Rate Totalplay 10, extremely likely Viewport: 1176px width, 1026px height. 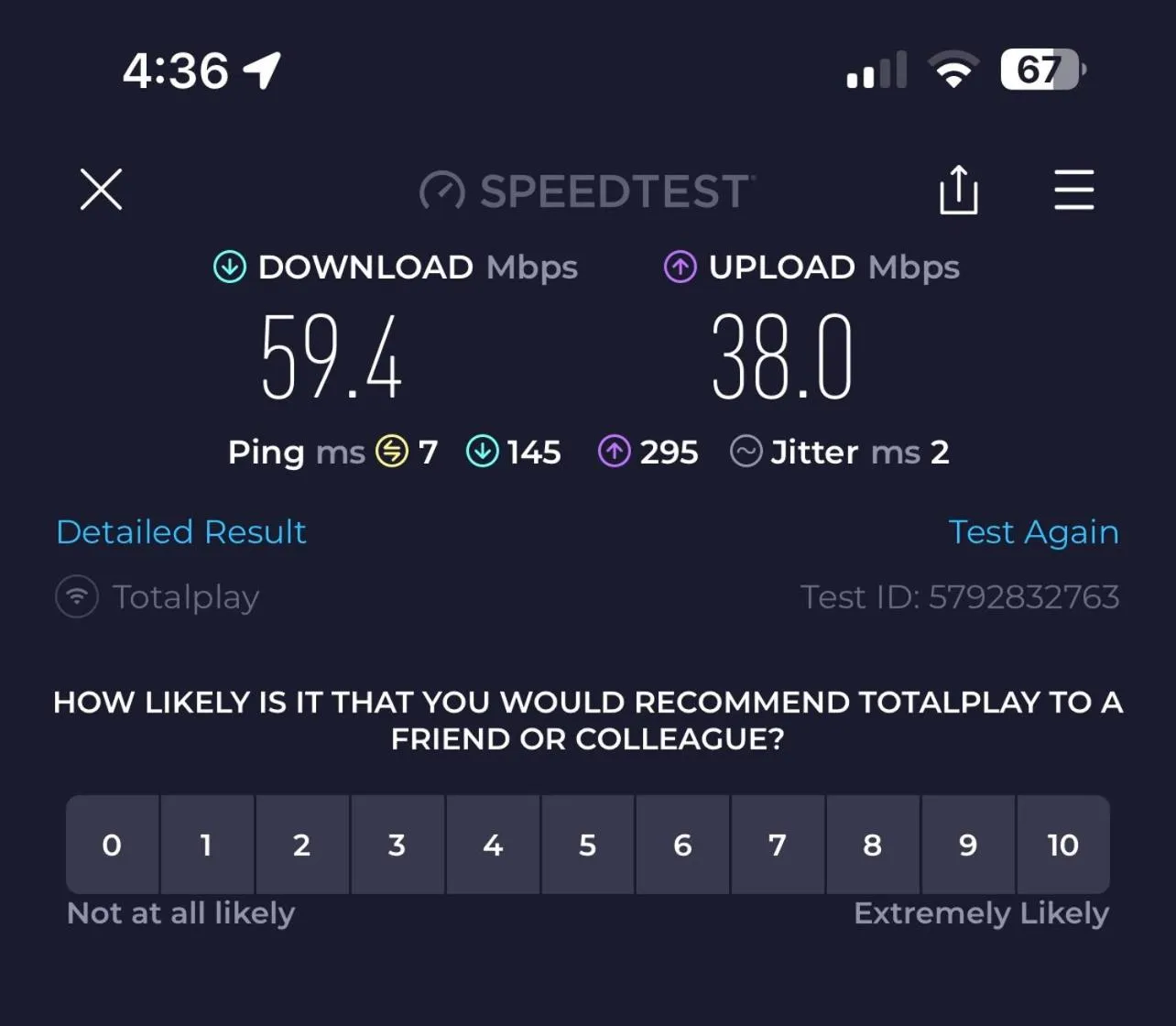[x=1063, y=845]
